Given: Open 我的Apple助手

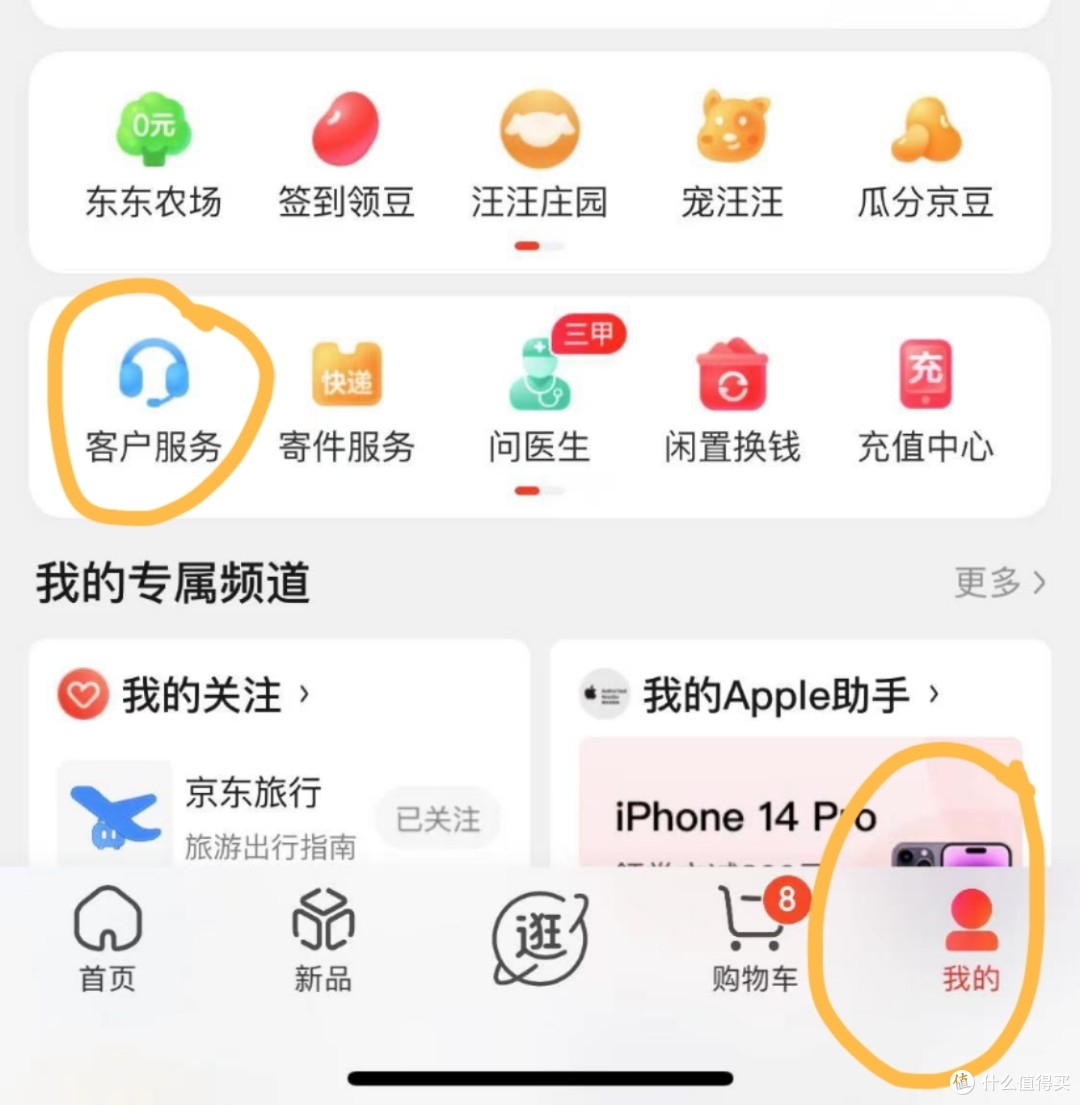Looking at the screenshot, I should pos(776,695).
